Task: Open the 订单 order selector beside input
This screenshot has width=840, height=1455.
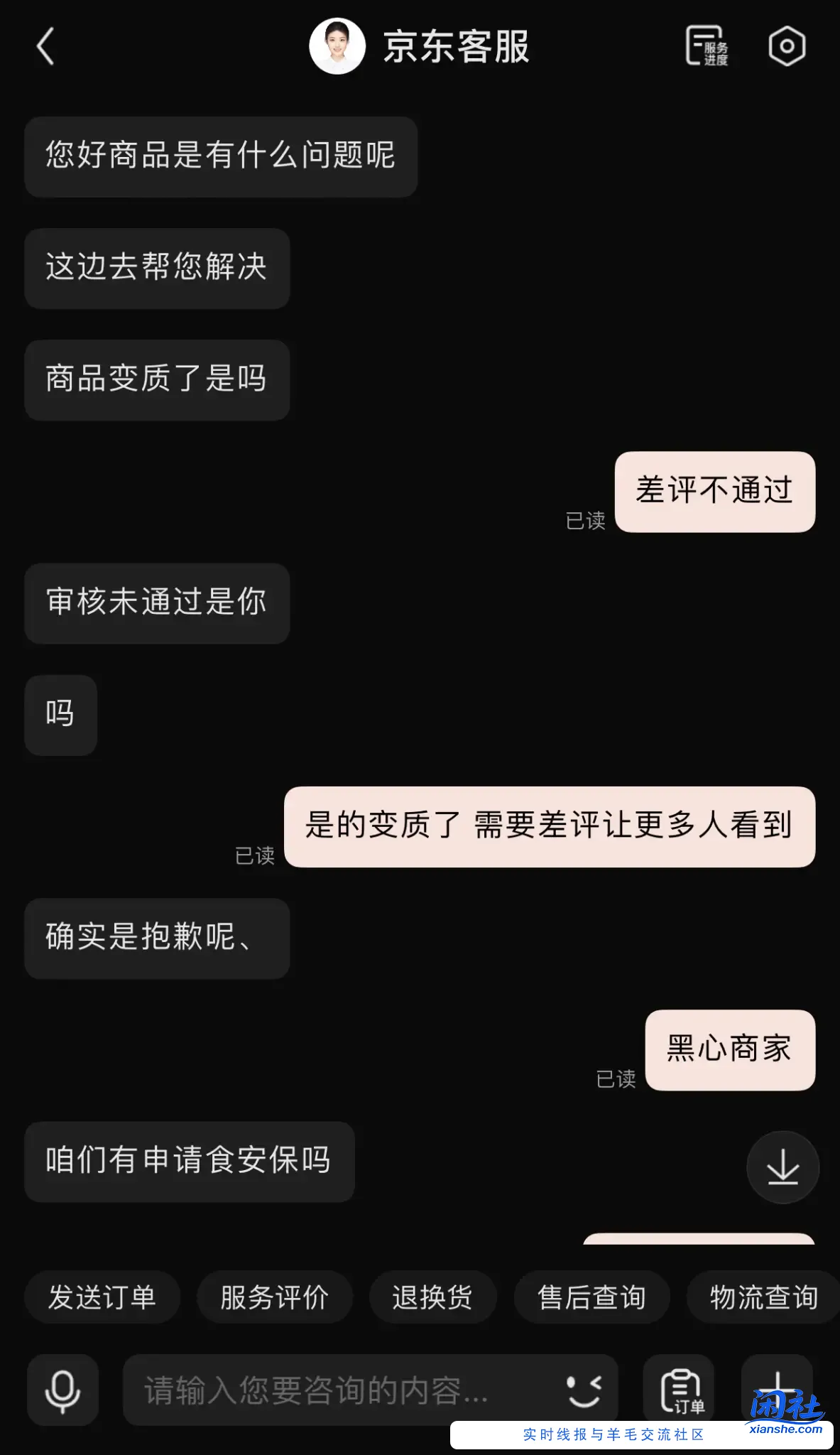Action: coord(680,1389)
